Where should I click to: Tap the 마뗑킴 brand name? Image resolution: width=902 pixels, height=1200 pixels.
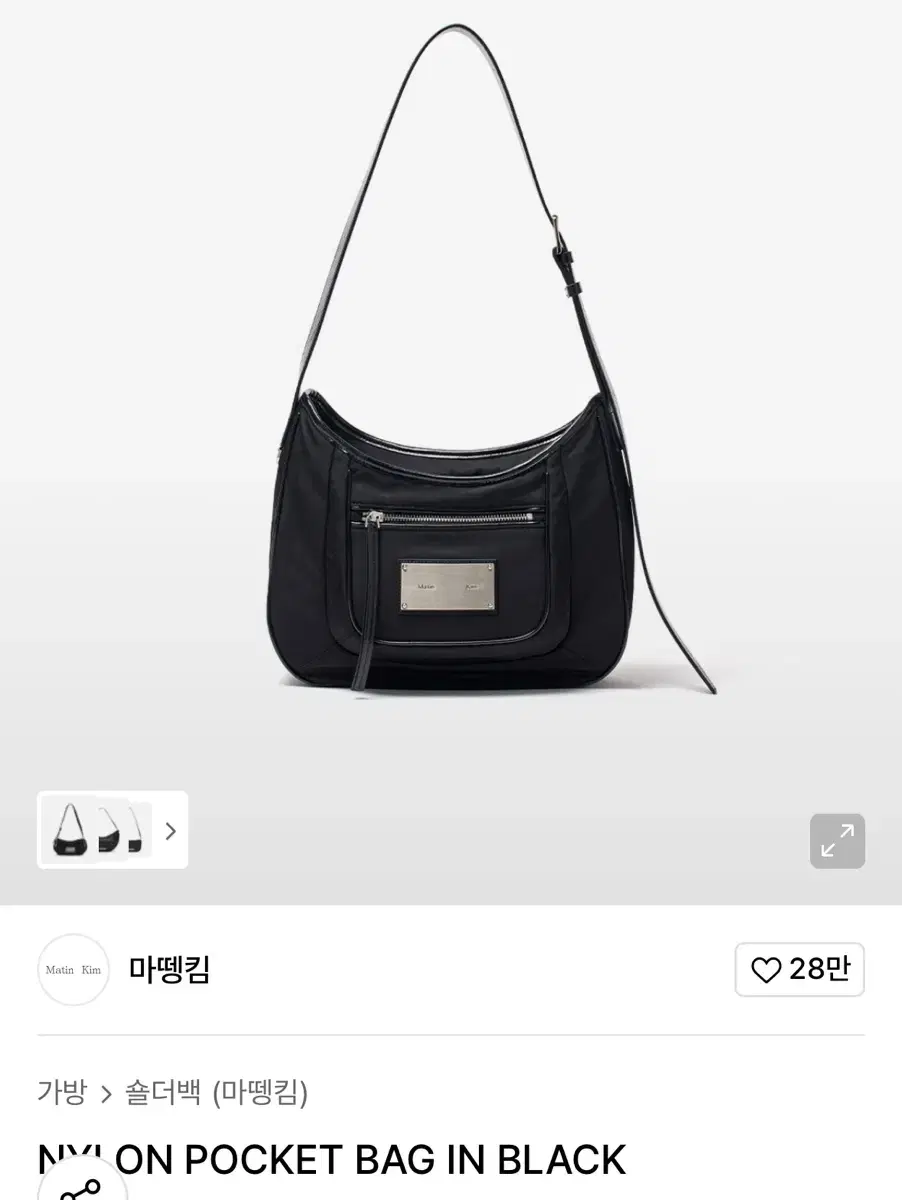click(x=168, y=970)
